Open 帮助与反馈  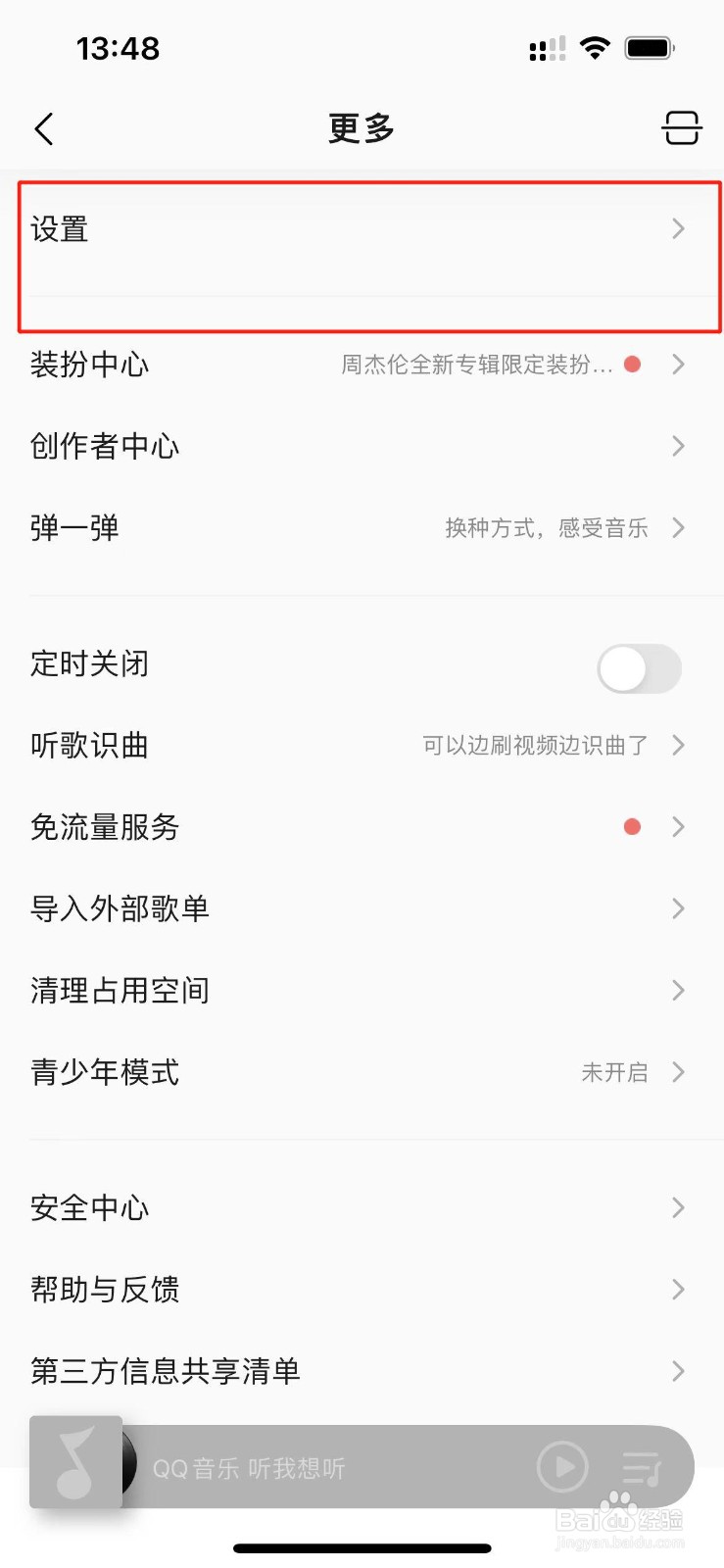click(x=362, y=1290)
